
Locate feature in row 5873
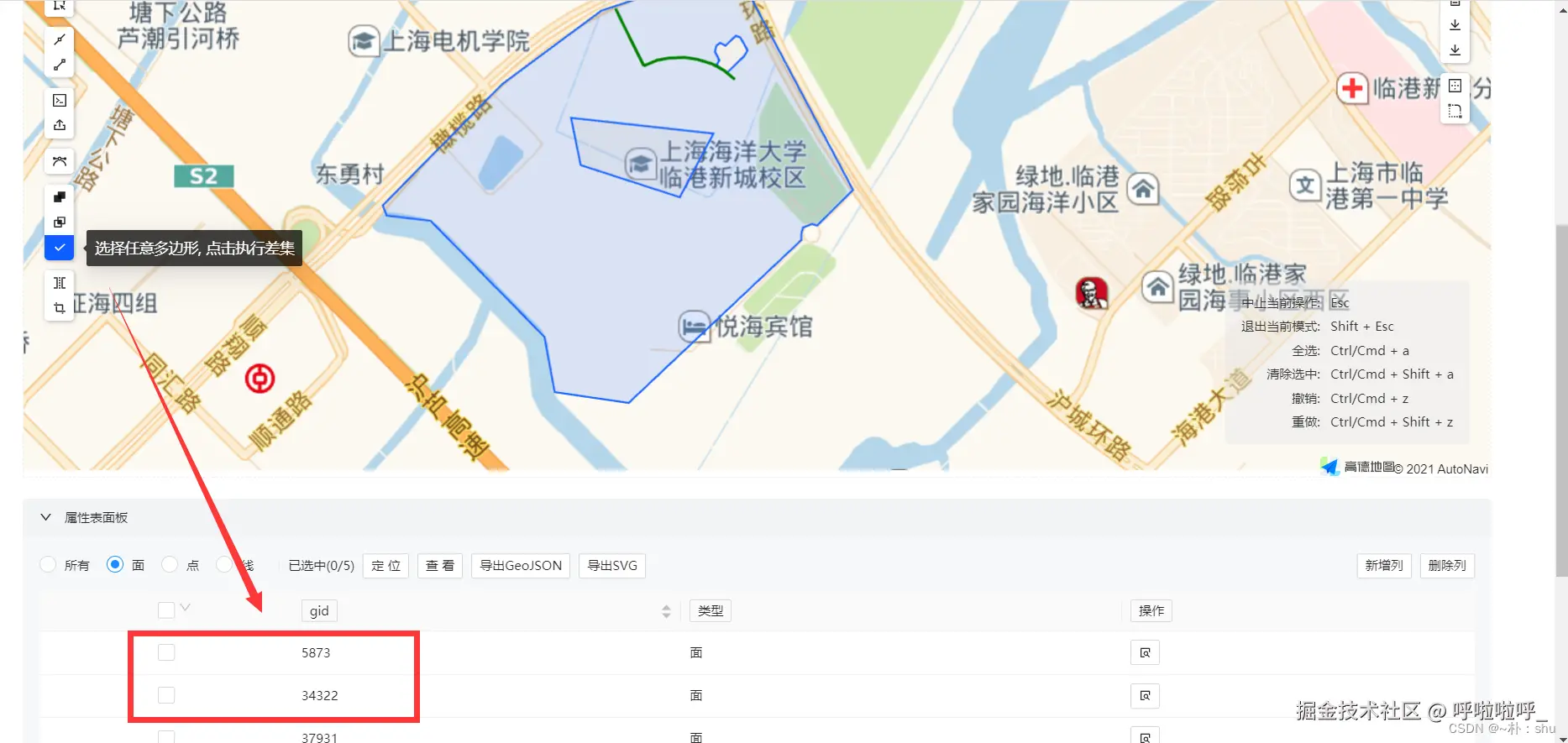[1145, 652]
